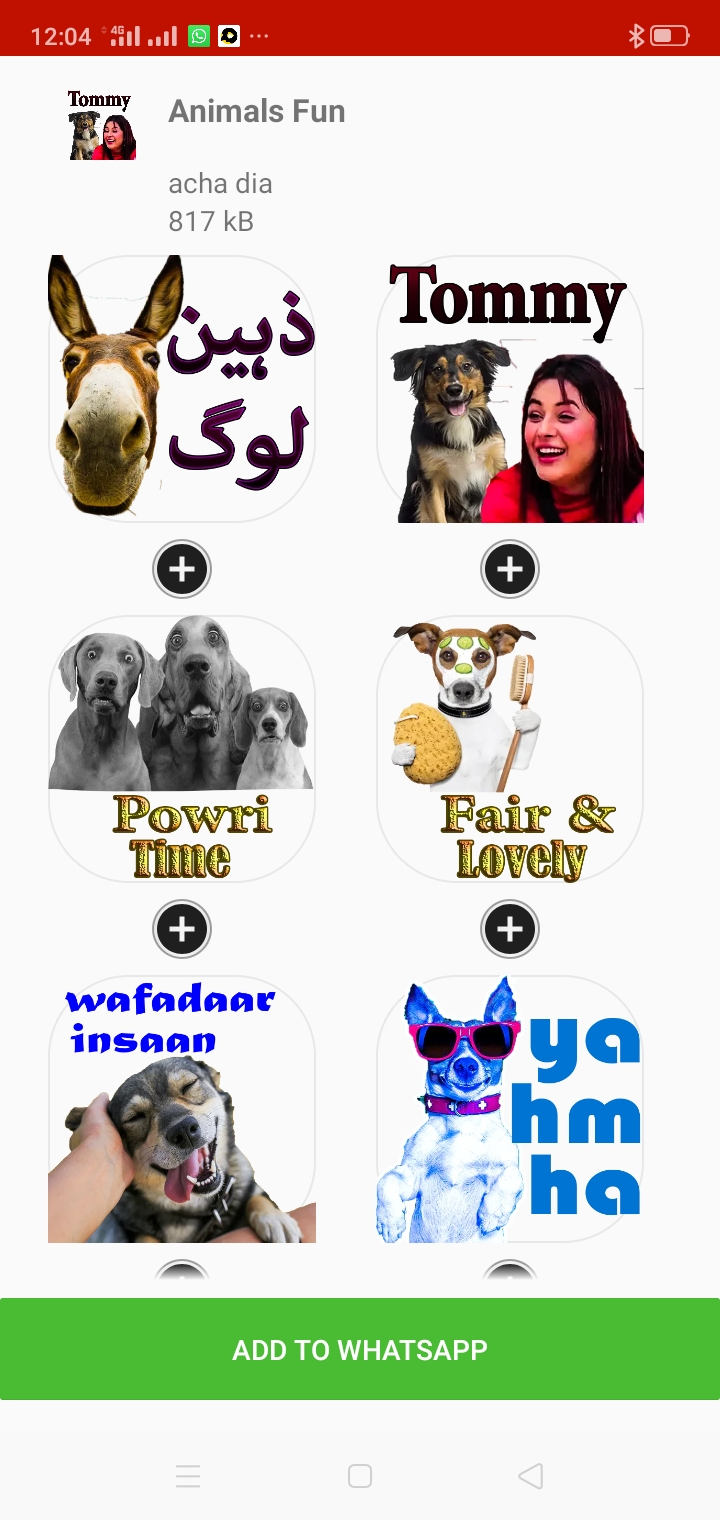Tap the Animals Fun pack title
This screenshot has height=1520, width=720.
[256, 111]
